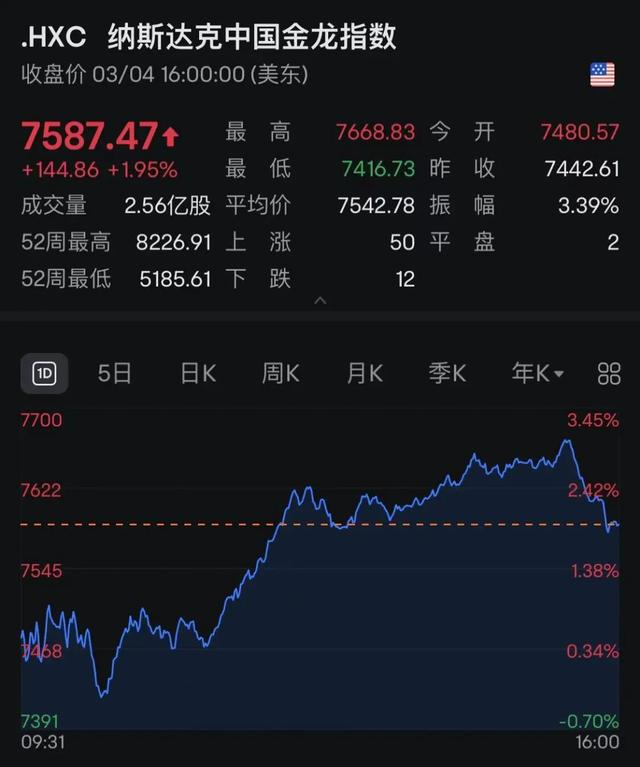This screenshot has height=767, width=640.
Task: Select the 1D intraday chart tab
Action: click(45, 374)
